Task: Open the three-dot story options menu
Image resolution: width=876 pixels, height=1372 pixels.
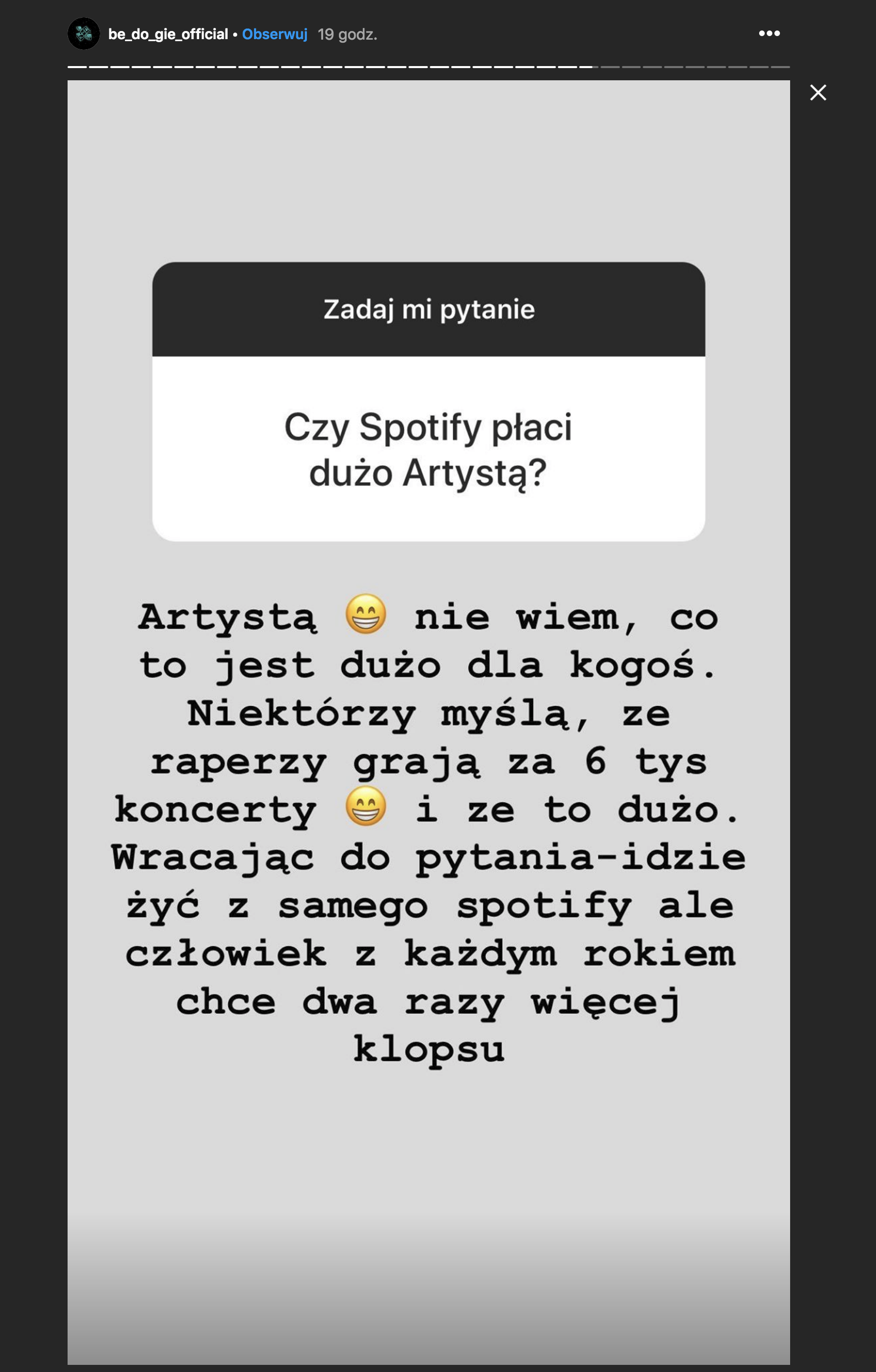Action: pos(769,34)
